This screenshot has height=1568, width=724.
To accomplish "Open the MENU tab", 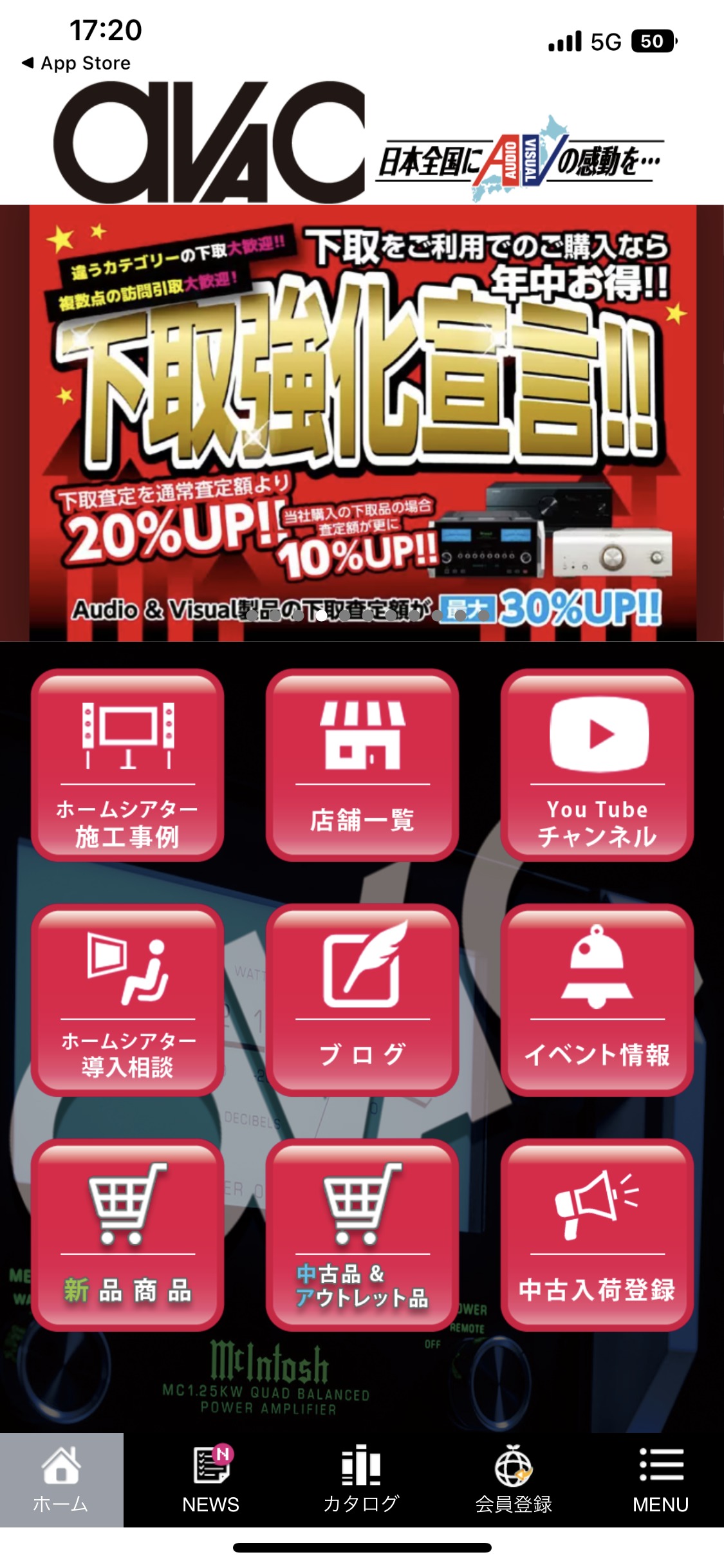I will 661,1480.
